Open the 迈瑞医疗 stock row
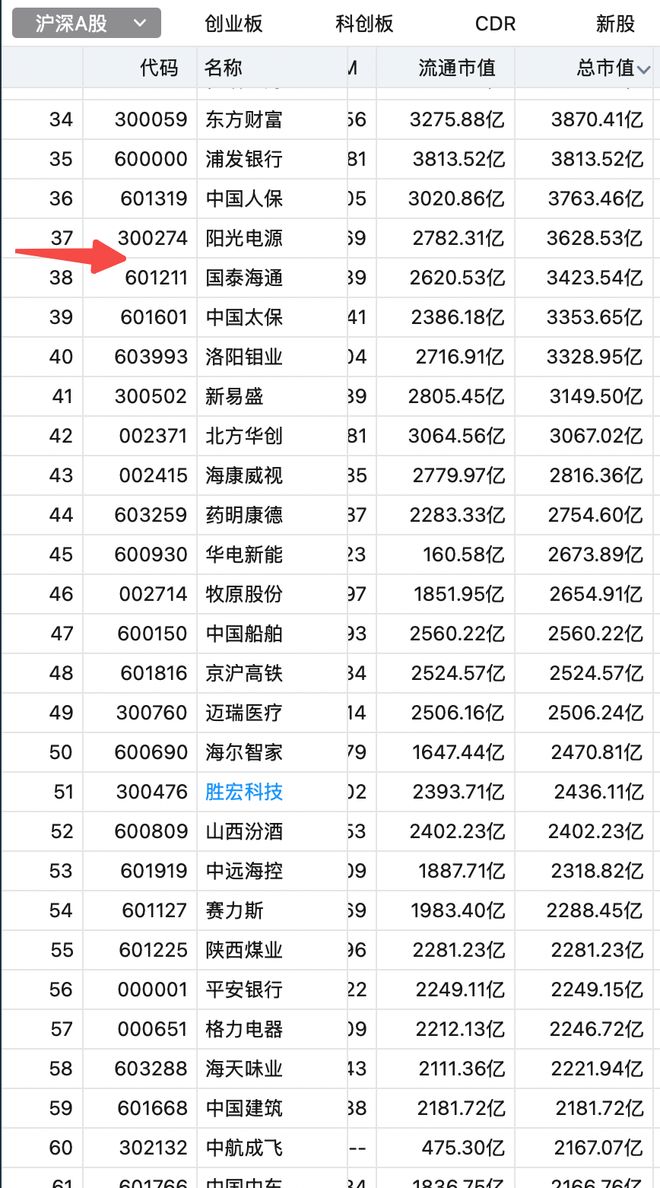 (x=243, y=713)
